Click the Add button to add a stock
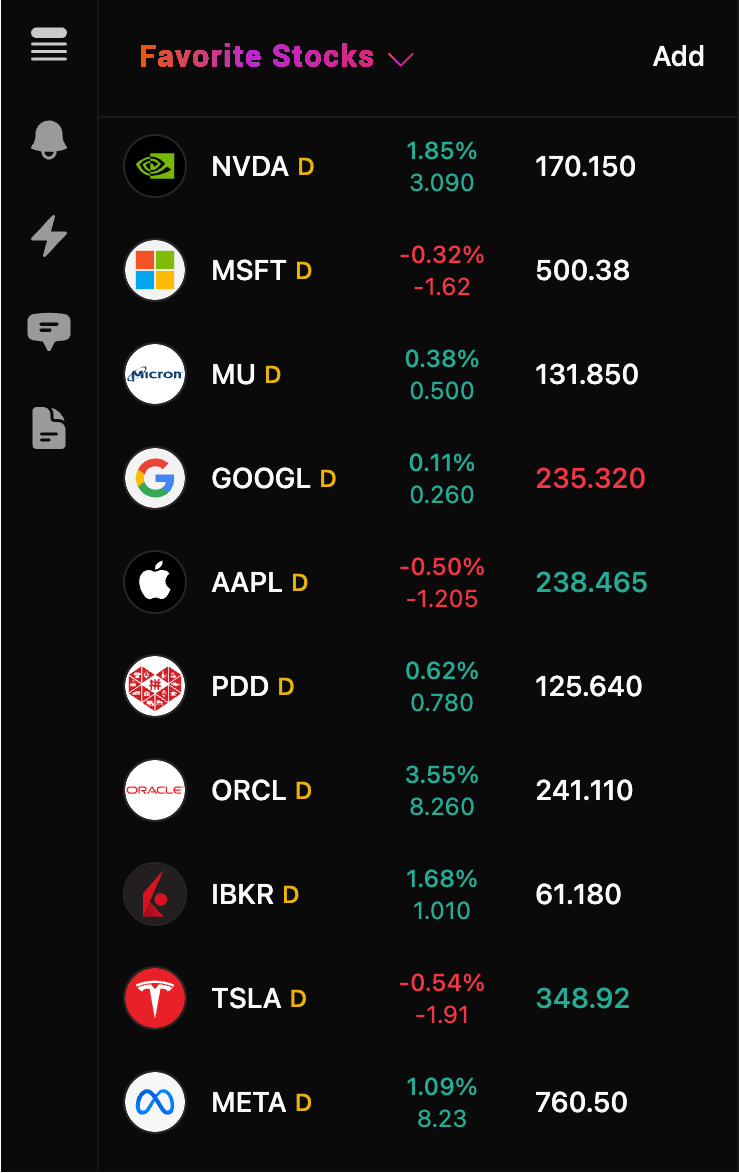Screen dimensions: 739x1173 [x=678, y=57]
